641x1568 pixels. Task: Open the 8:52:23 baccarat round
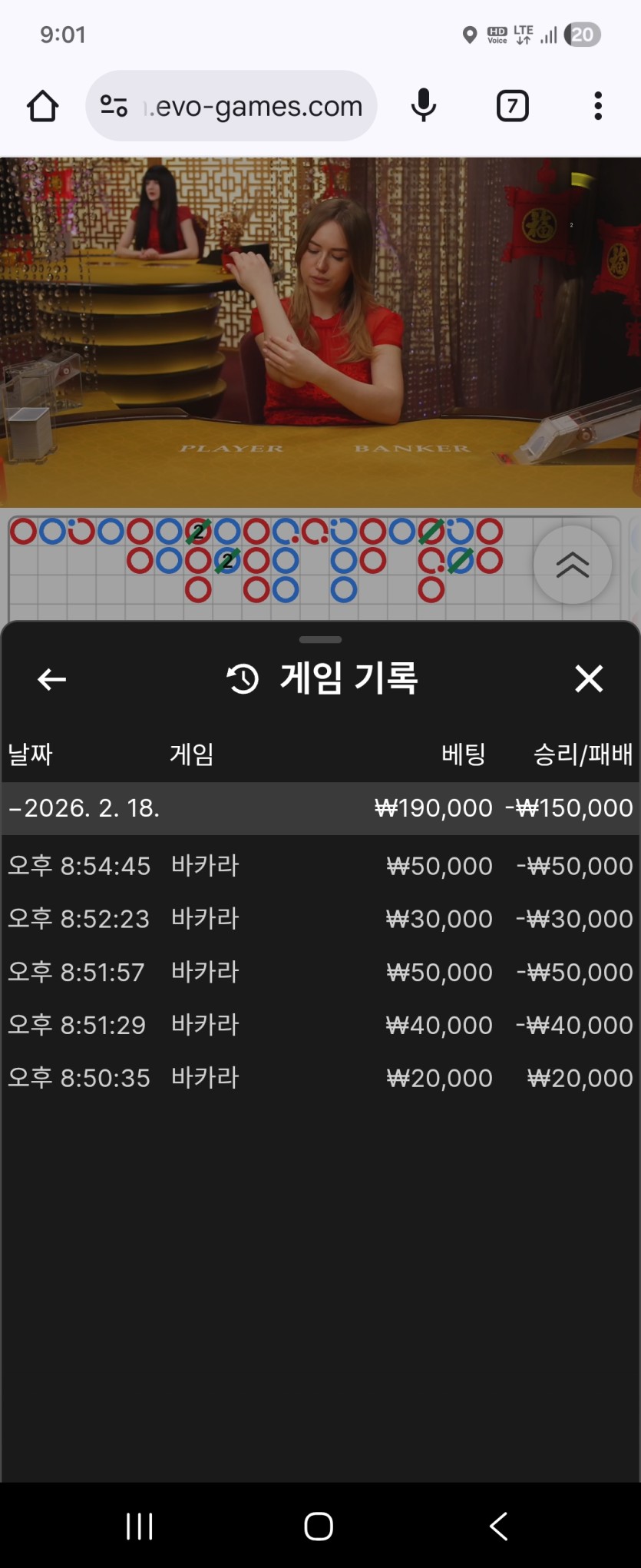click(x=319, y=919)
